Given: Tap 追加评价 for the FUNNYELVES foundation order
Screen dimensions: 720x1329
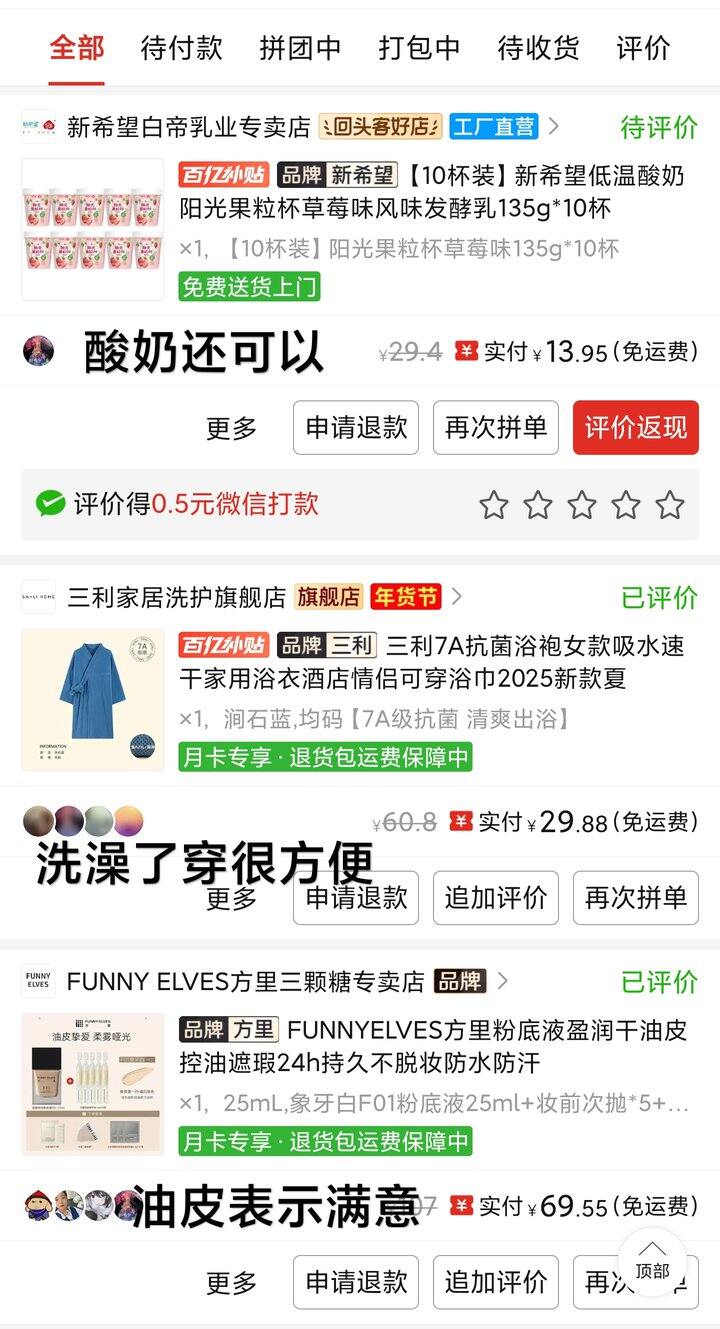Looking at the screenshot, I should tap(496, 1281).
